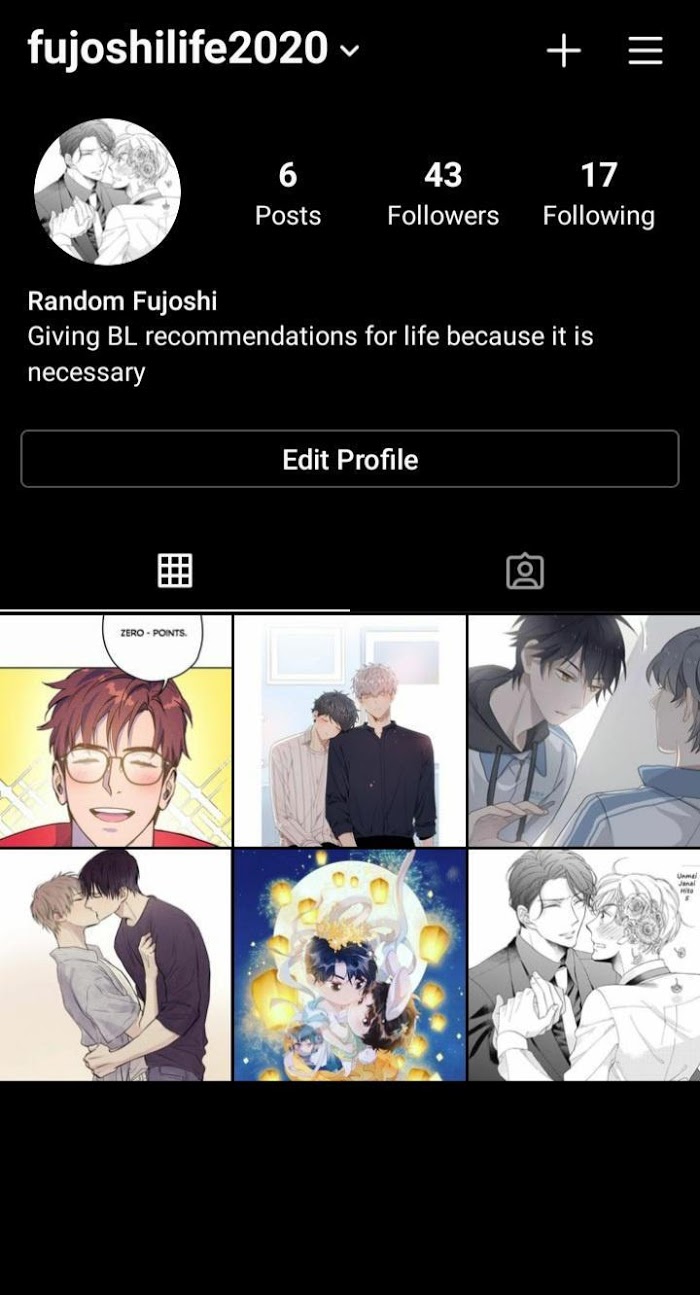This screenshot has height=1295, width=700.
Task: View the 43 Followers list
Action: point(442,193)
